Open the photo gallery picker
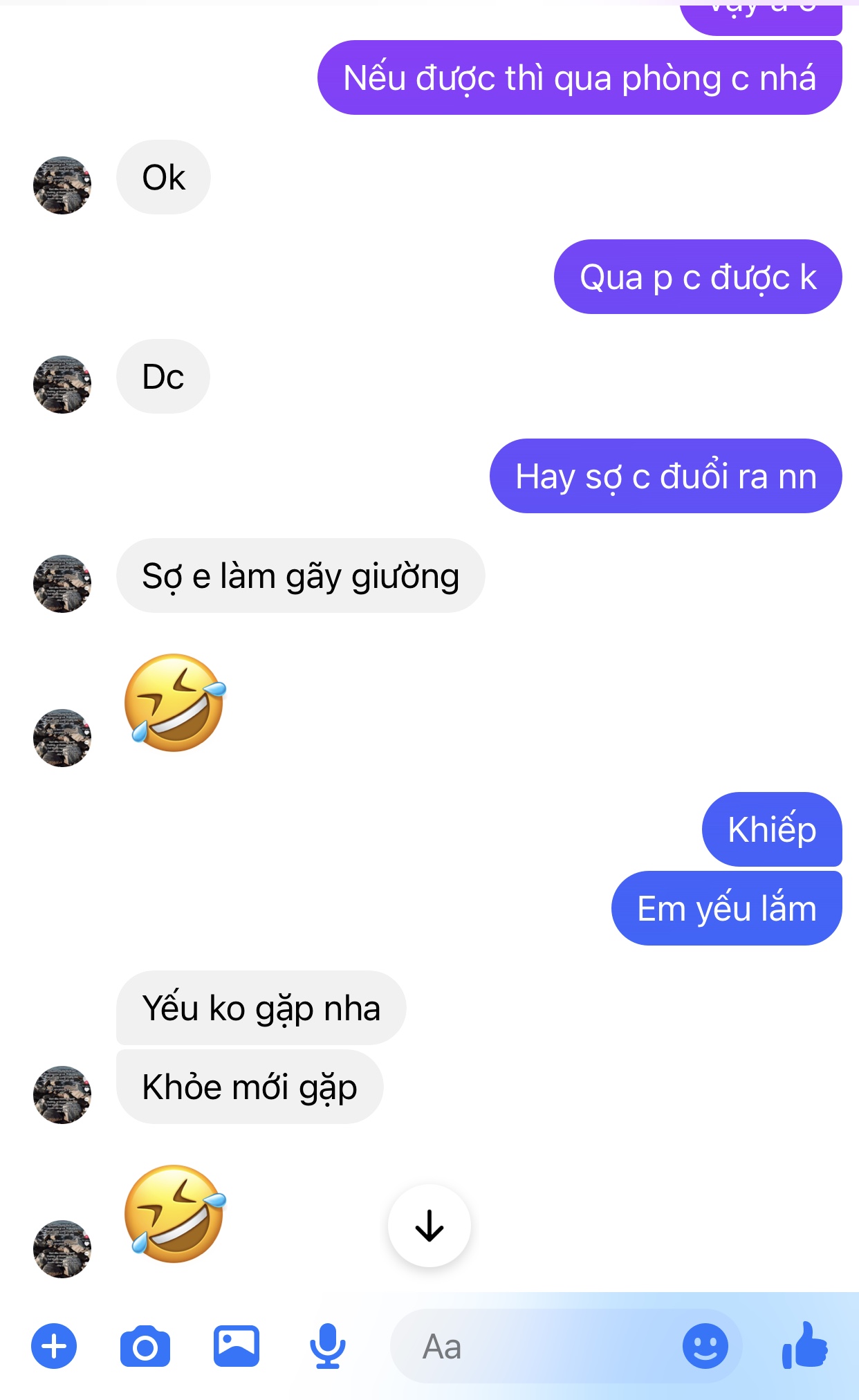Image resolution: width=859 pixels, height=1400 pixels. 237,1346
